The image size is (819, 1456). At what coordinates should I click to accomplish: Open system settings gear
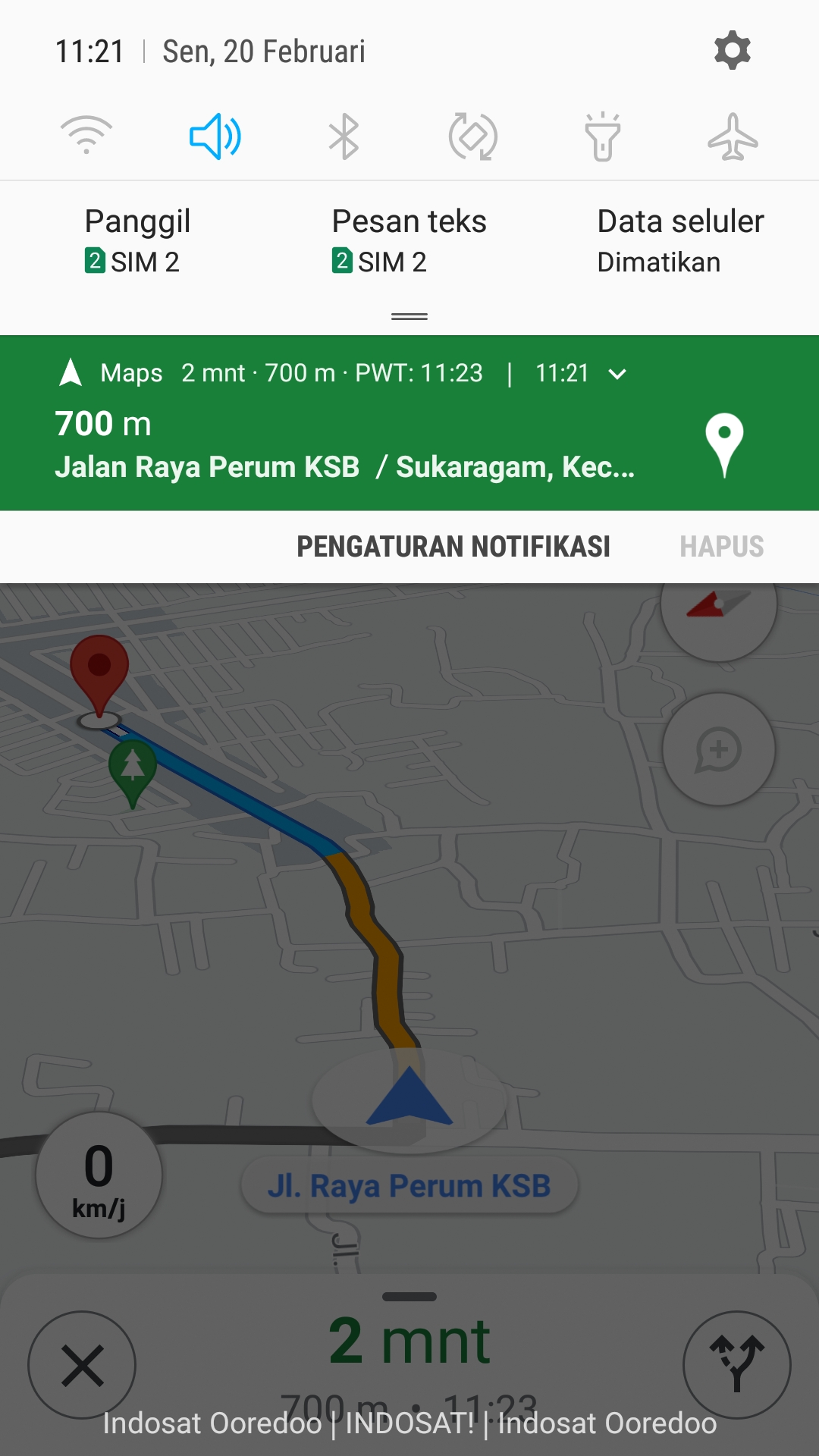click(x=732, y=51)
